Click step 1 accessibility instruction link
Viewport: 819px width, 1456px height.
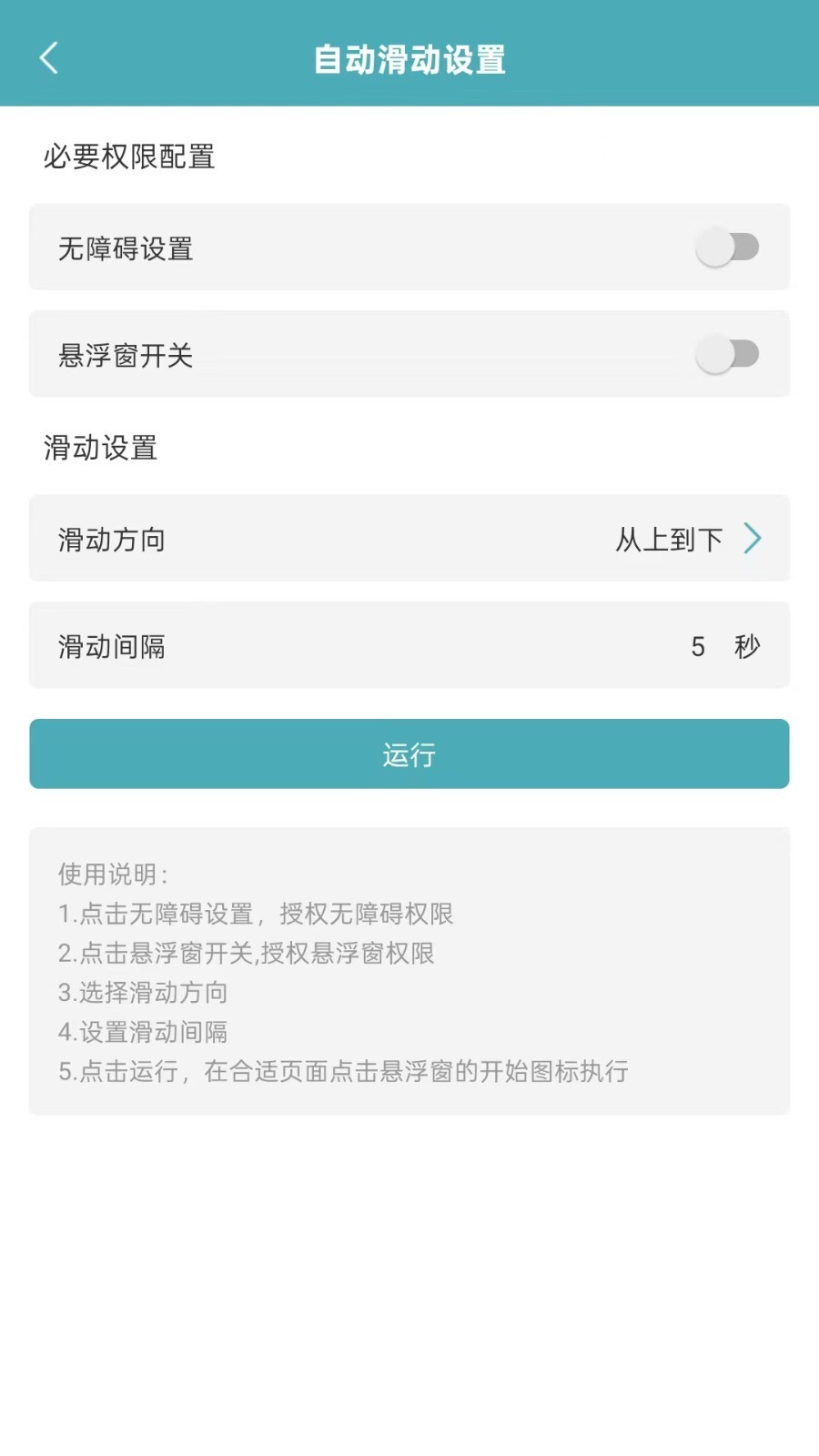point(258,914)
